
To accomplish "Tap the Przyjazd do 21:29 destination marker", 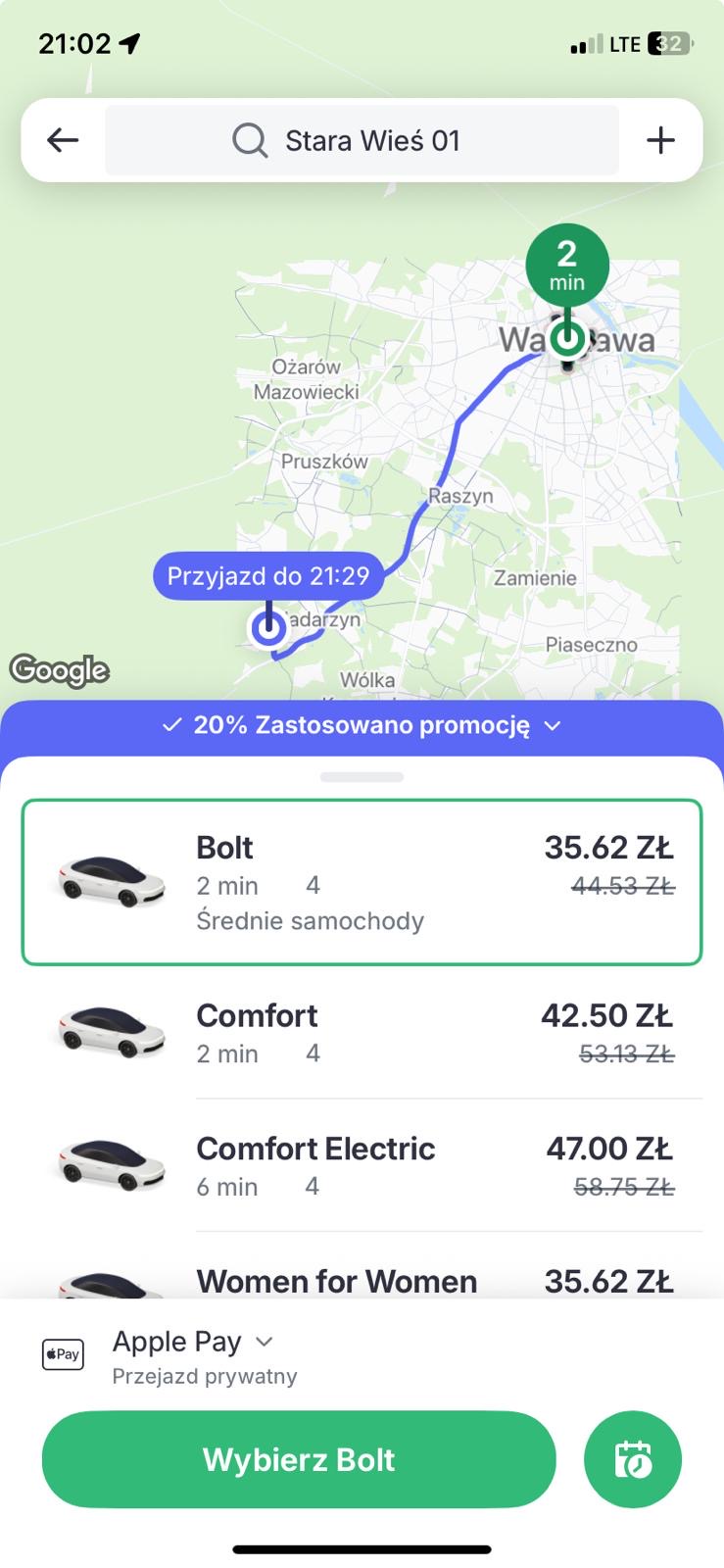I will click(268, 576).
